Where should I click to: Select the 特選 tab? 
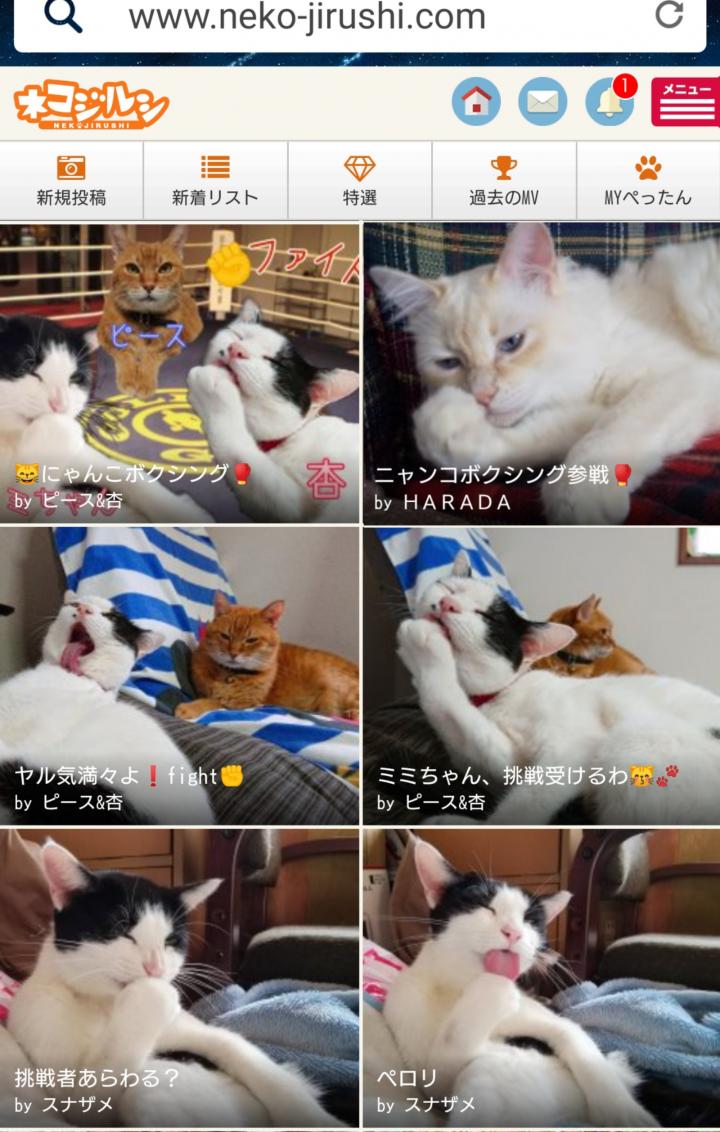[x=359, y=180]
